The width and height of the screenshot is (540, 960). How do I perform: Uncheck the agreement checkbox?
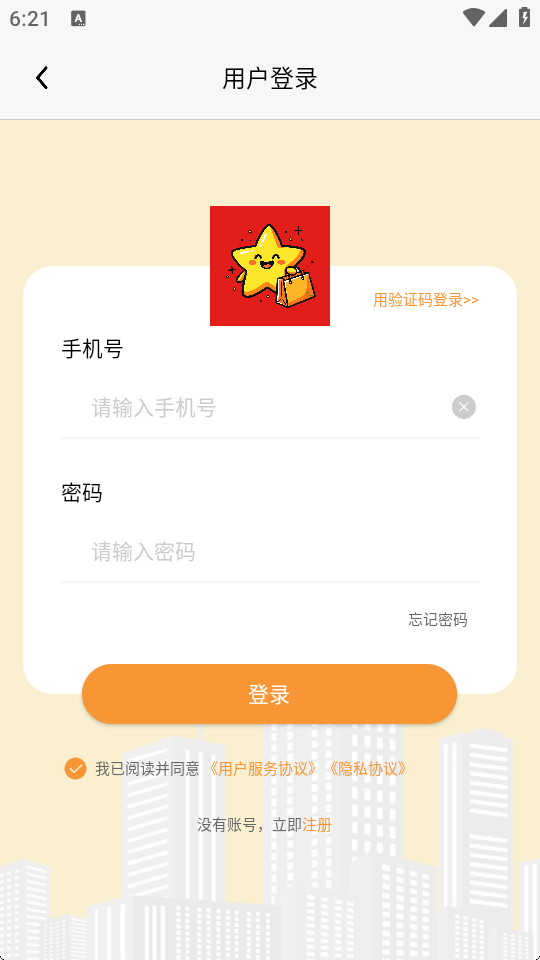tap(75, 768)
